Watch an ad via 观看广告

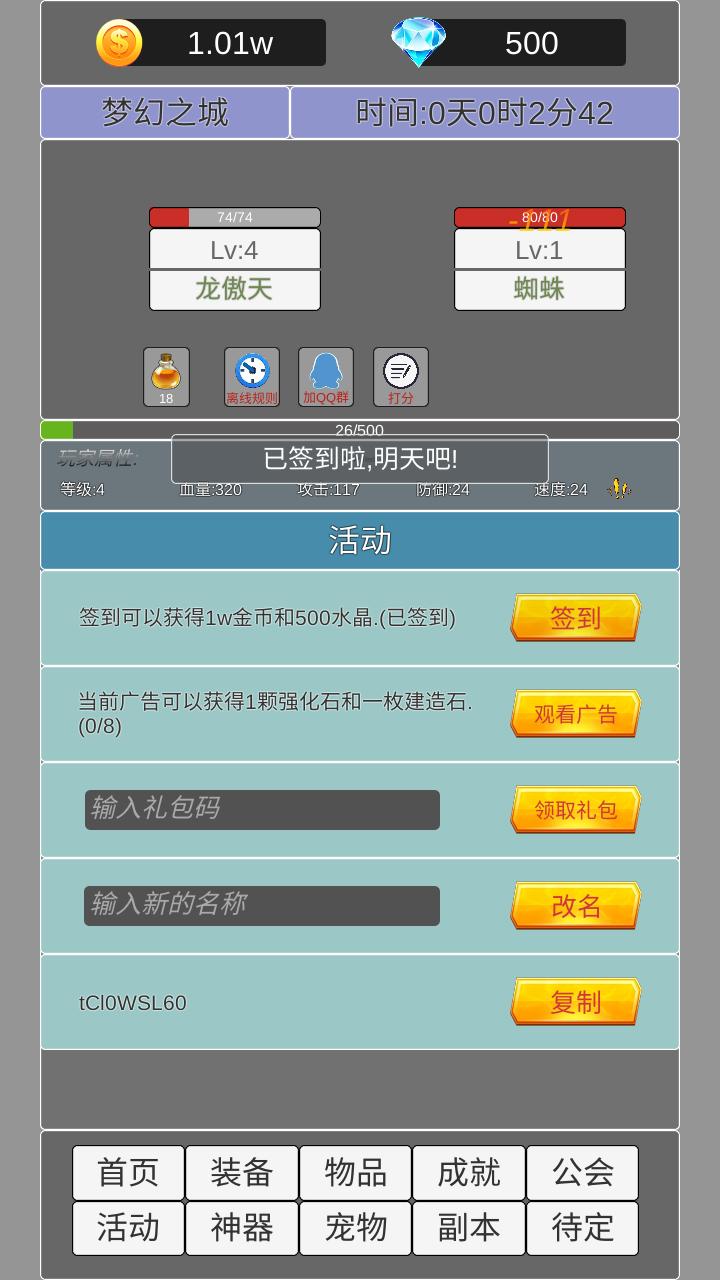tap(575, 714)
